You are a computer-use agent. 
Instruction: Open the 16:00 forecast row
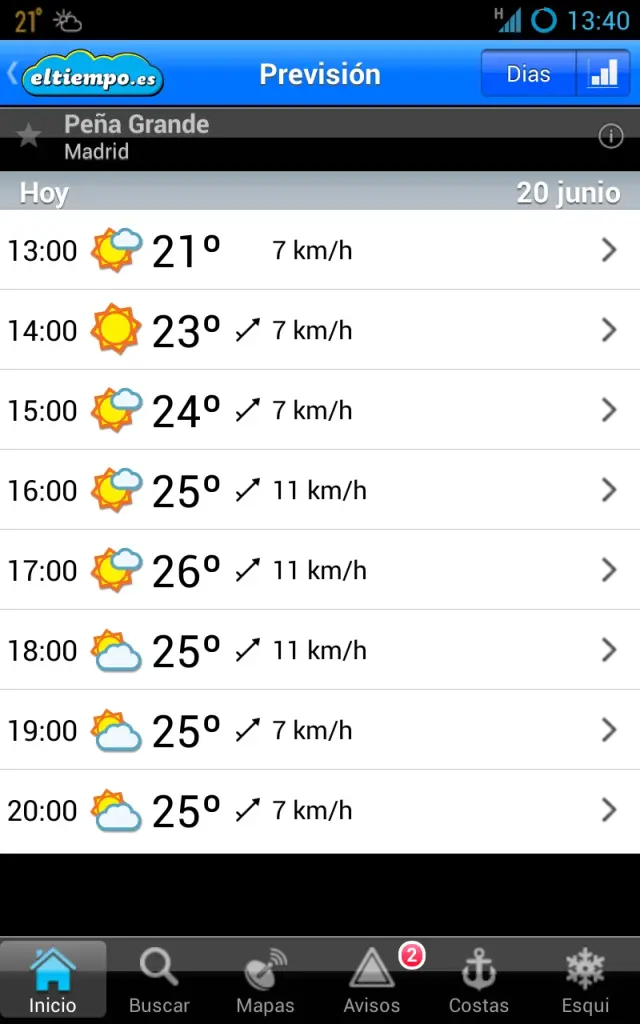click(x=320, y=490)
